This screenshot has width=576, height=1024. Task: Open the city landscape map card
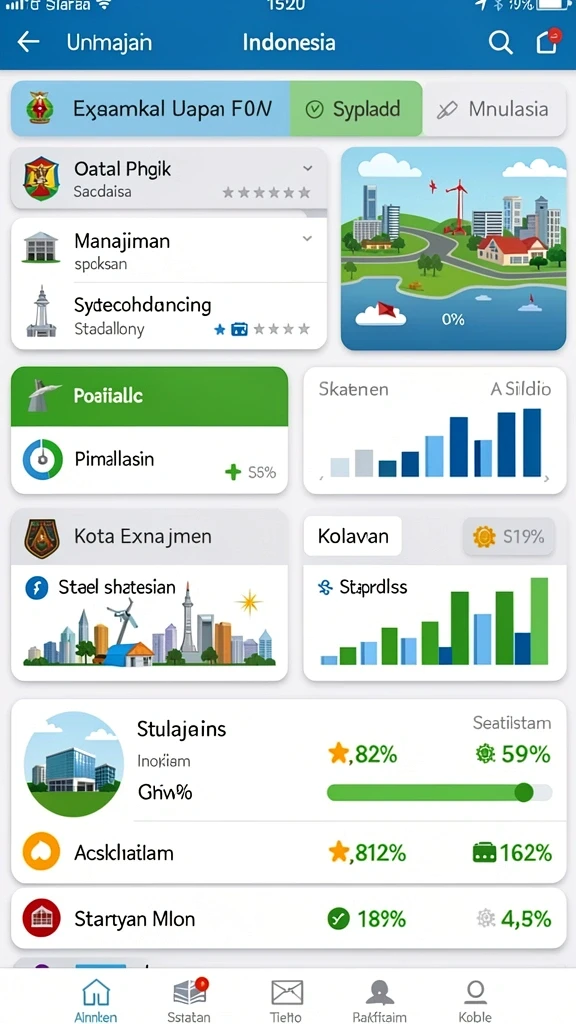[453, 248]
